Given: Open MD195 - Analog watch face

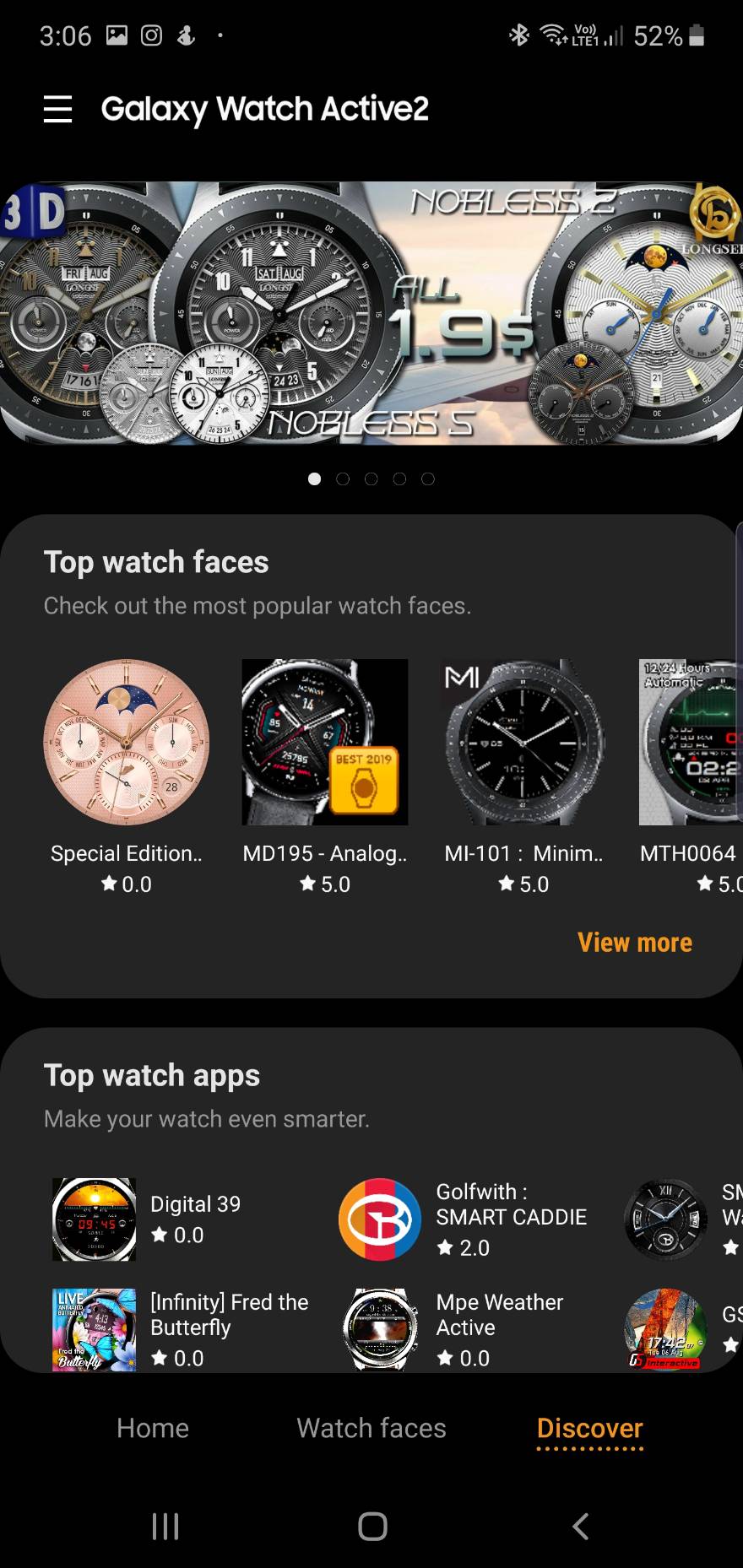Looking at the screenshot, I should [x=325, y=742].
